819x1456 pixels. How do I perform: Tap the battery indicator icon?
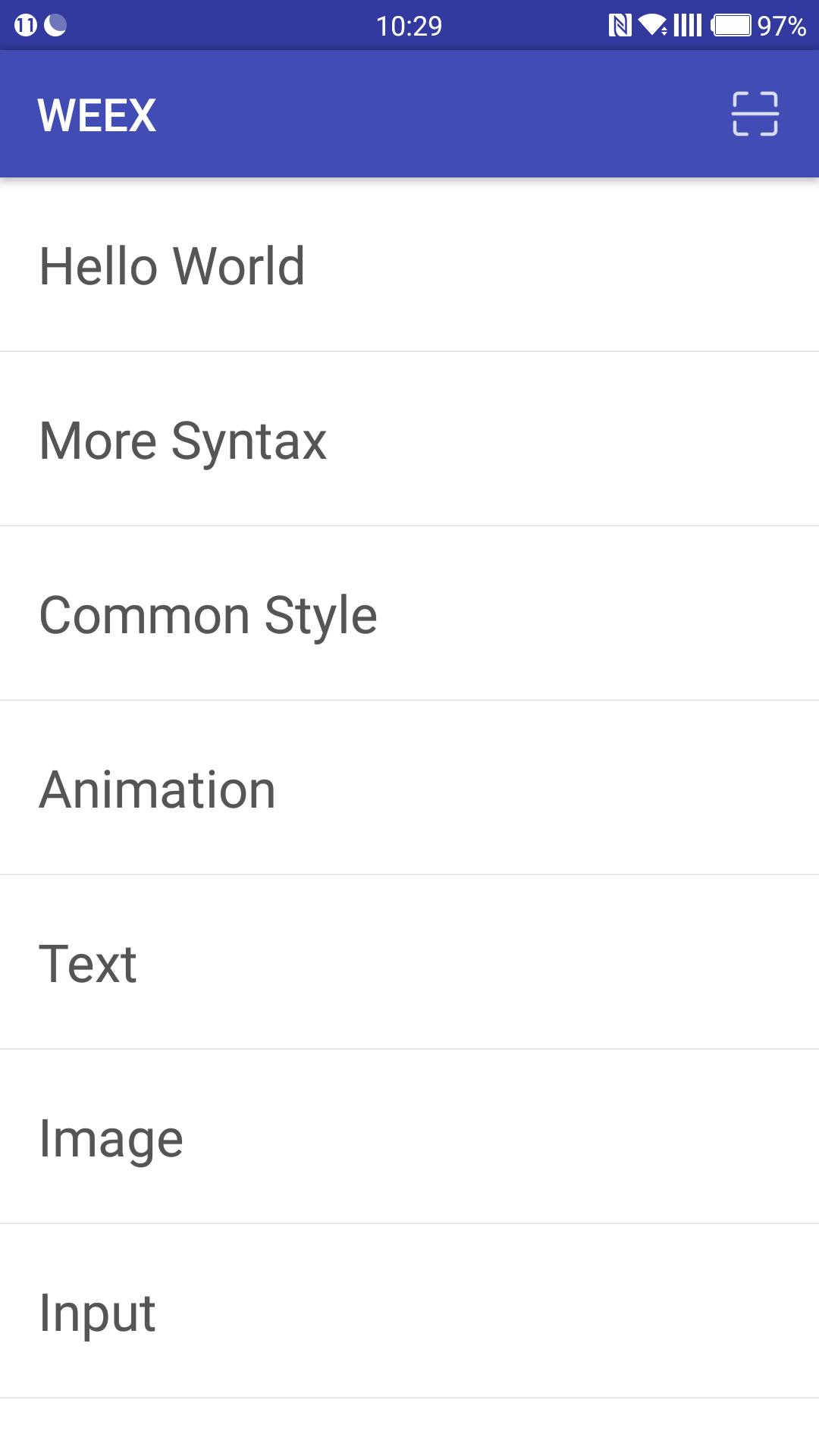click(x=730, y=25)
